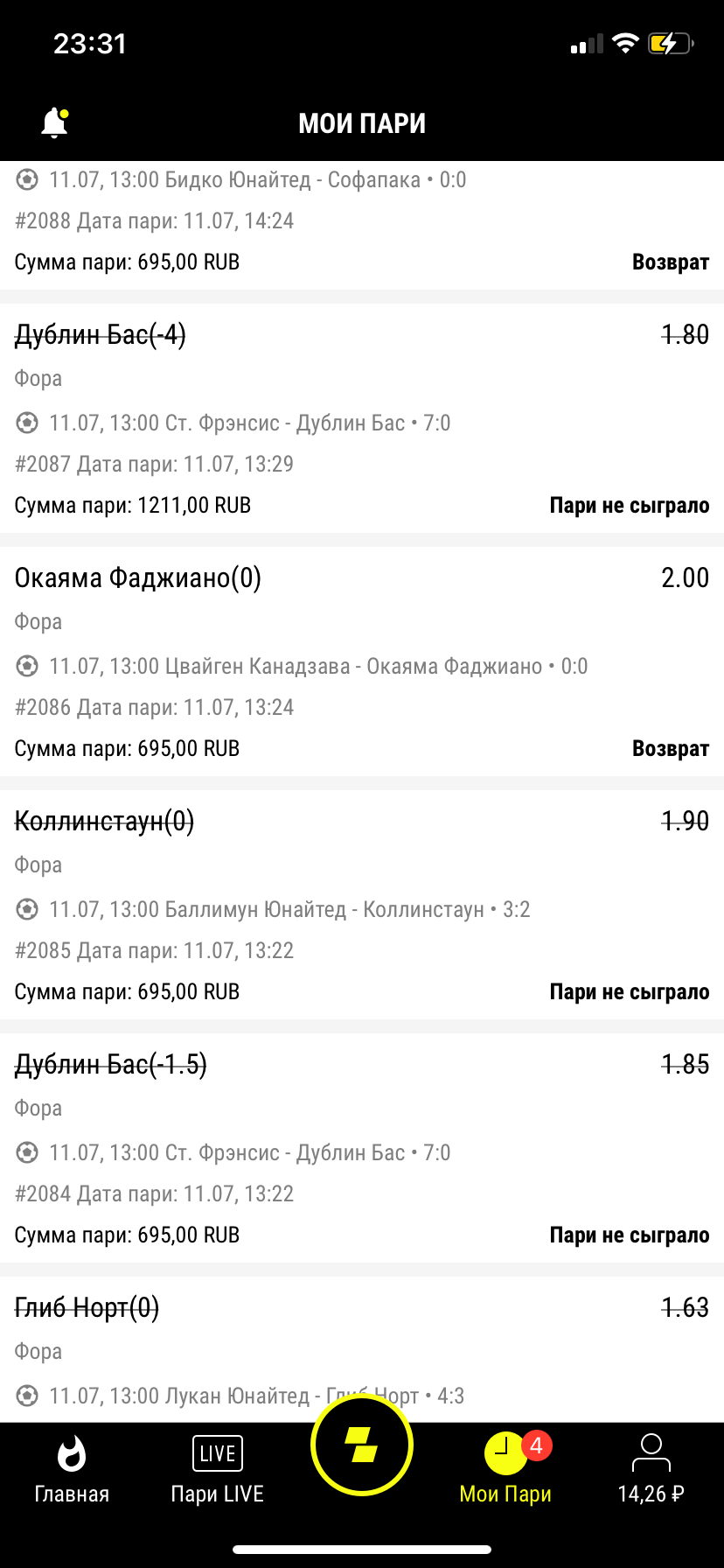Viewport: 724px width, 1568px height.
Task: Switch to the Главная tab
Action: click(x=72, y=1471)
